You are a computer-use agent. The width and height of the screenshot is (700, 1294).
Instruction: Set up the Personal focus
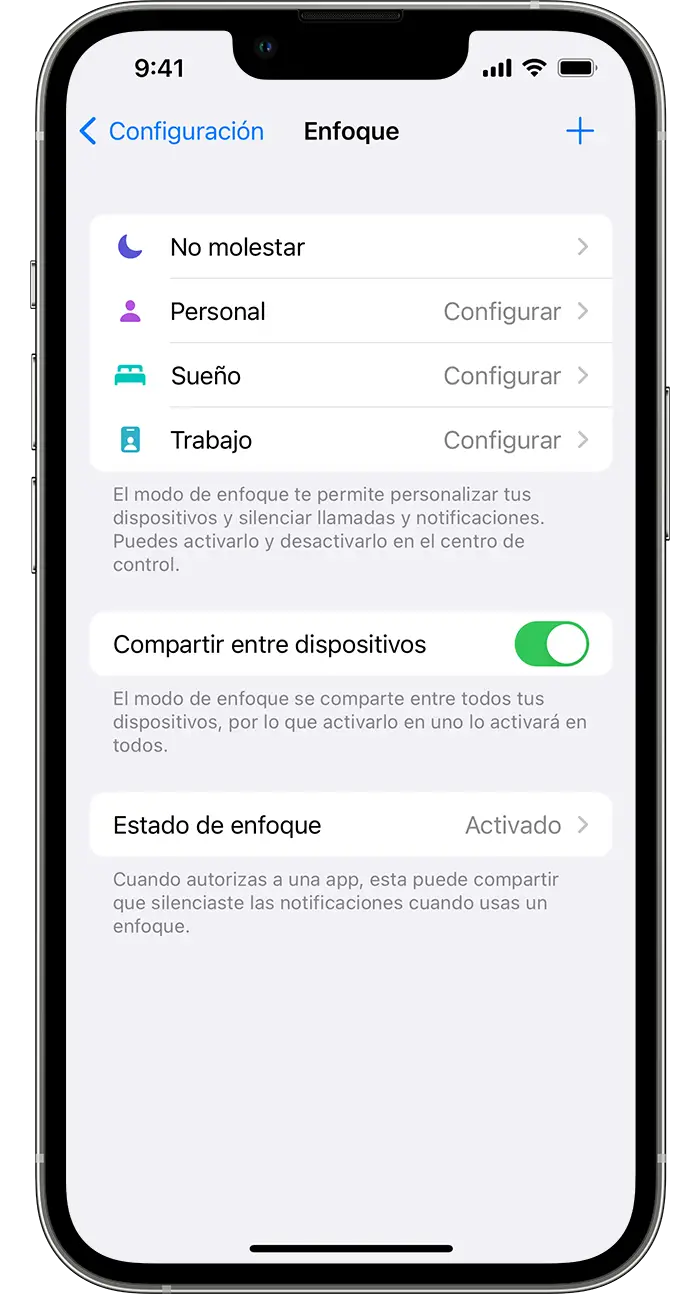pos(351,311)
